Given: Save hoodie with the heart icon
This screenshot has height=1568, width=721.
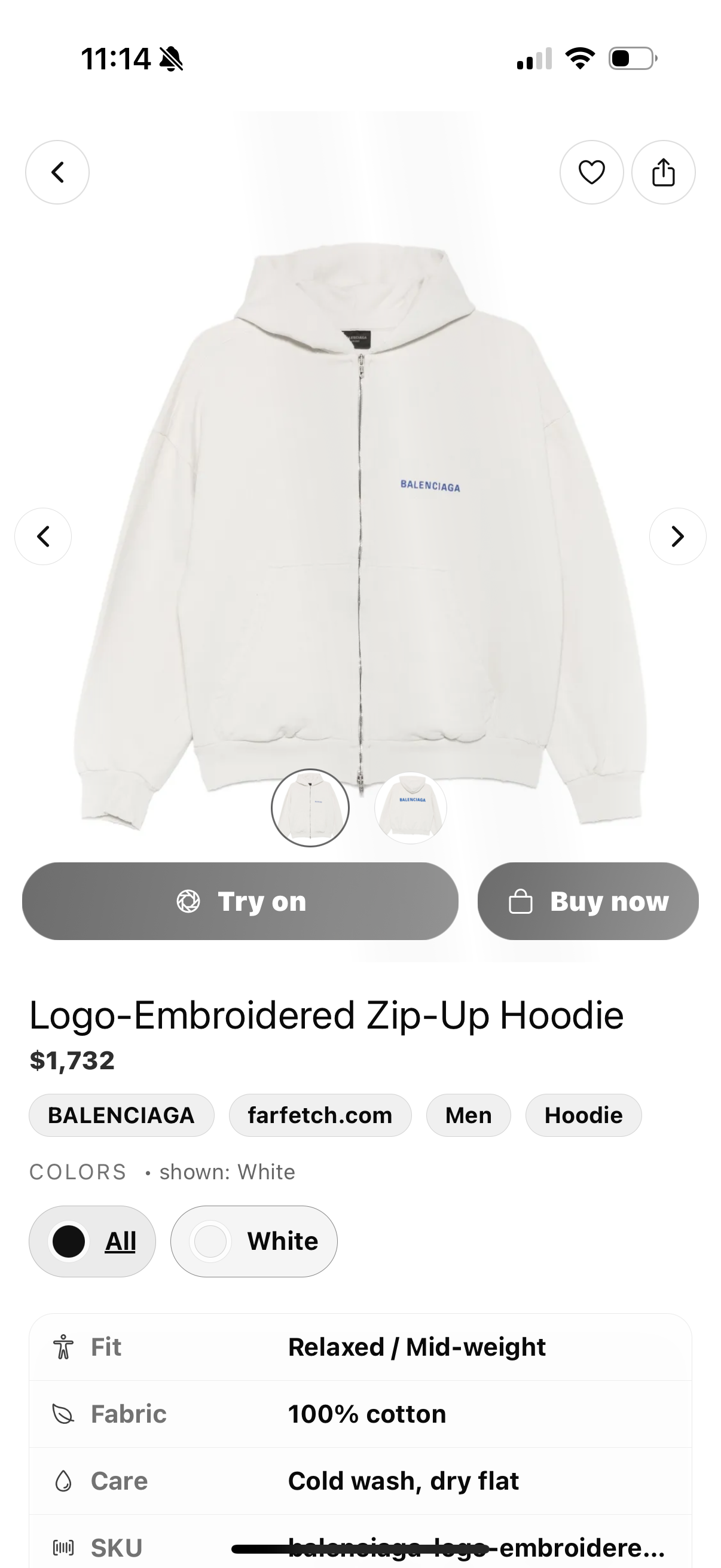Looking at the screenshot, I should 591,172.
